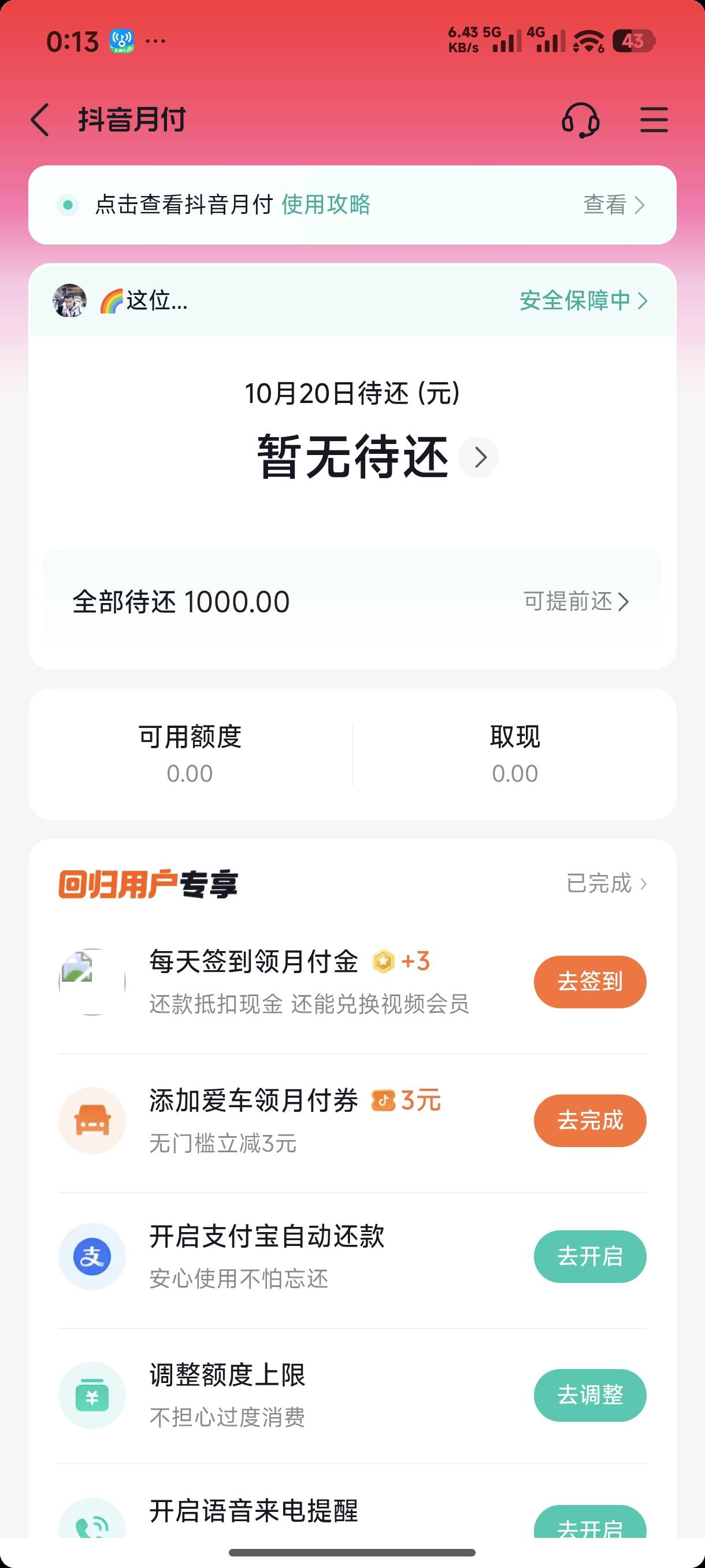This screenshot has width=705, height=1568.
Task: Open 可提前还 early repayment
Action: [x=577, y=601]
